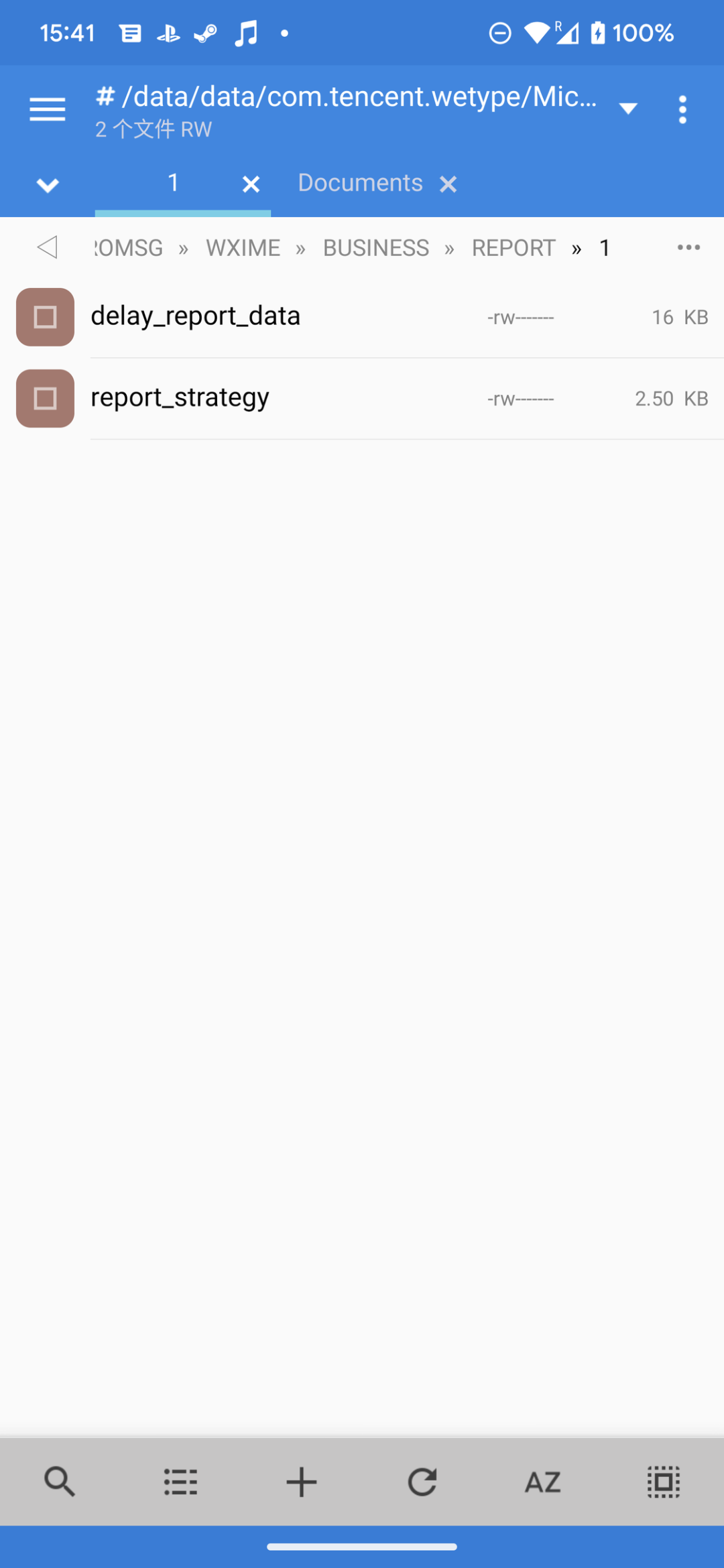Refresh the current folder listing
The height and width of the screenshot is (1568, 724).
(x=422, y=1482)
